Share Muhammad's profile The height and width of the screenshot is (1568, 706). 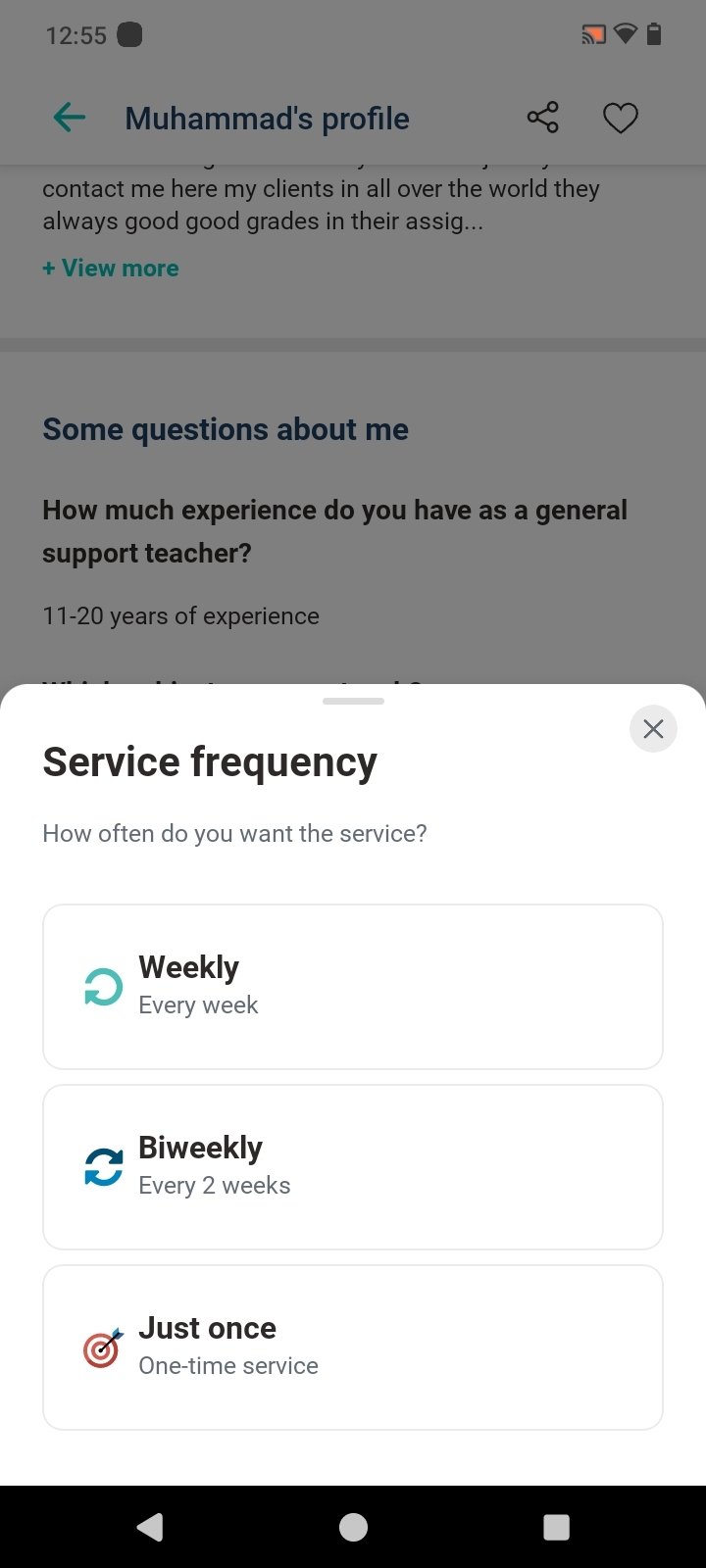pos(542,119)
